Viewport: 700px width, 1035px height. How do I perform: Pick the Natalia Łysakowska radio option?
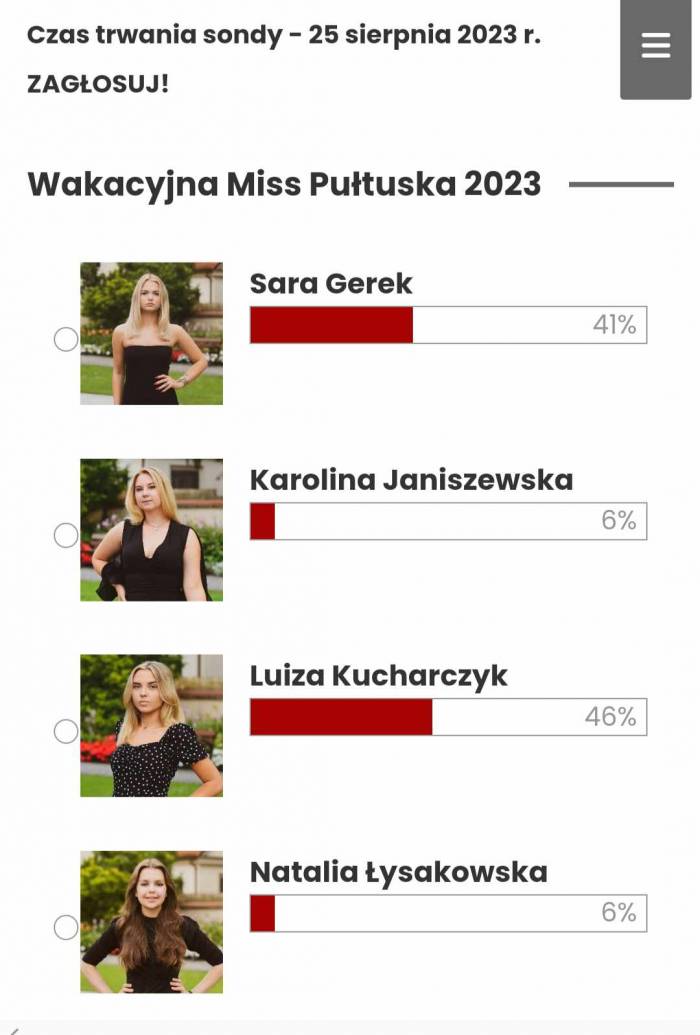pyautogui.click(x=66, y=927)
